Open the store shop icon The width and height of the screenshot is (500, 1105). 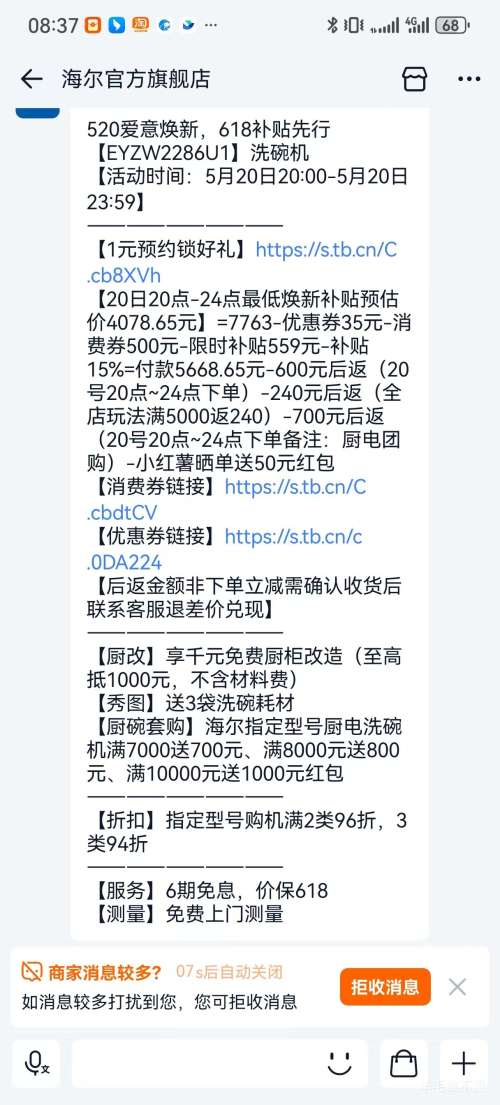[x=414, y=79]
